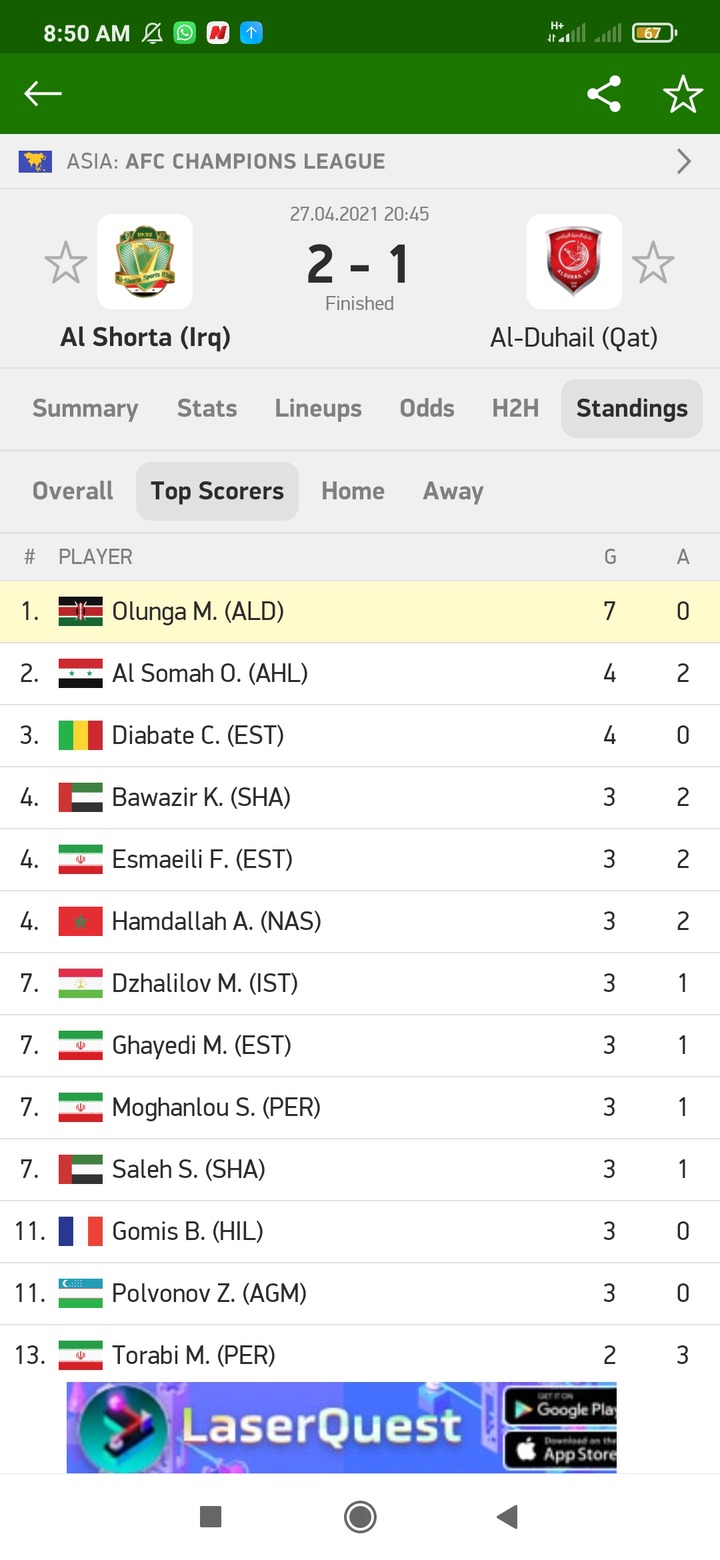Go back using the top-left arrow

pos(43,93)
